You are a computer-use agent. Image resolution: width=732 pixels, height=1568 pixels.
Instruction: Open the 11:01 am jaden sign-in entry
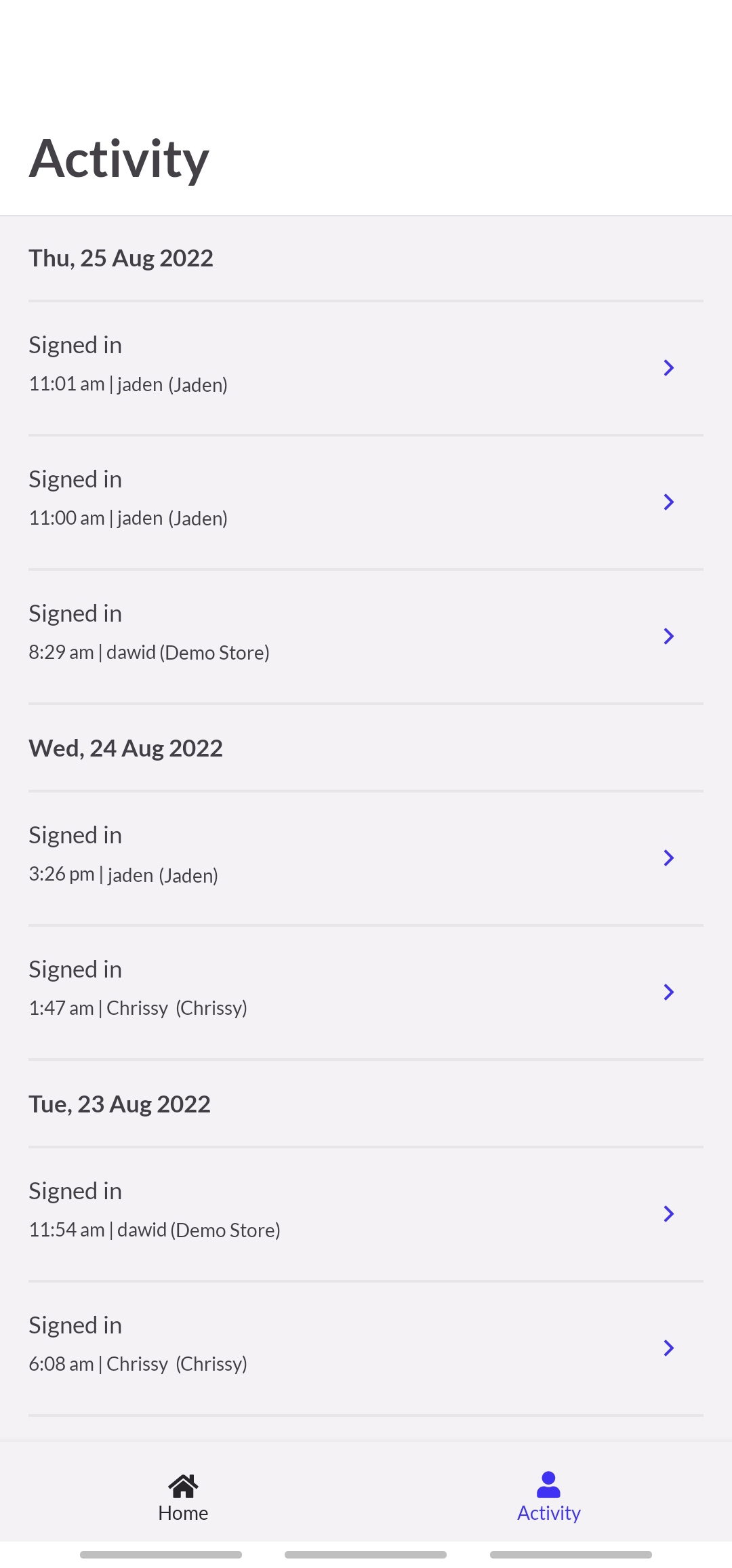(366, 367)
